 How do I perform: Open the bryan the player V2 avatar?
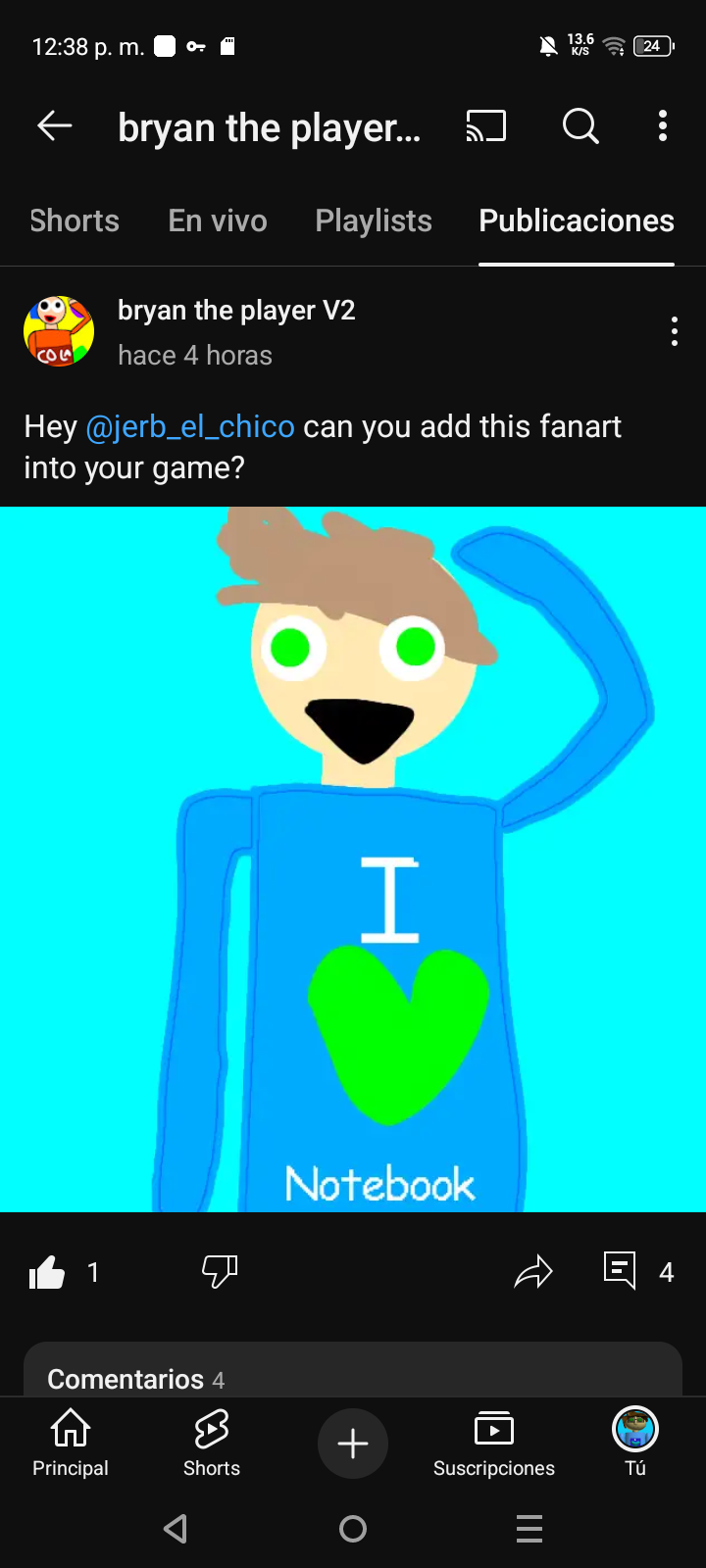[59, 331]
